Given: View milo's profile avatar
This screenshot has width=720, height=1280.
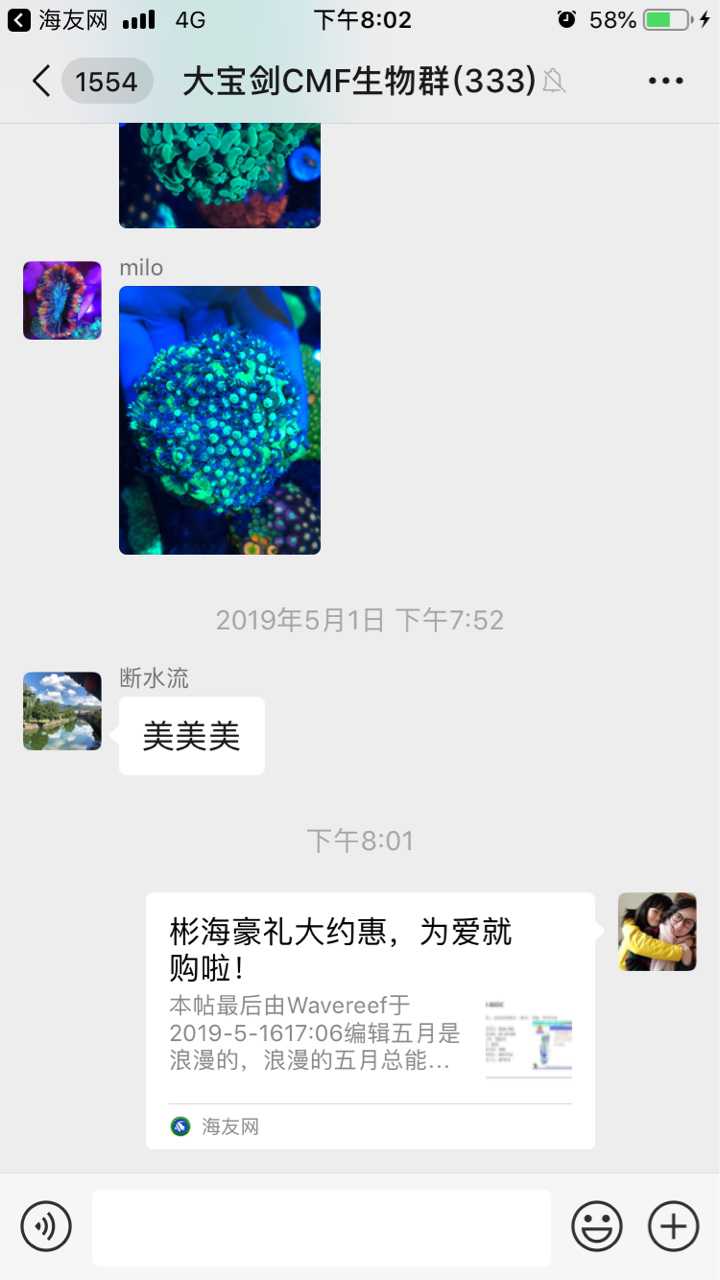Looking at the screenshot, I should [62, 300].
